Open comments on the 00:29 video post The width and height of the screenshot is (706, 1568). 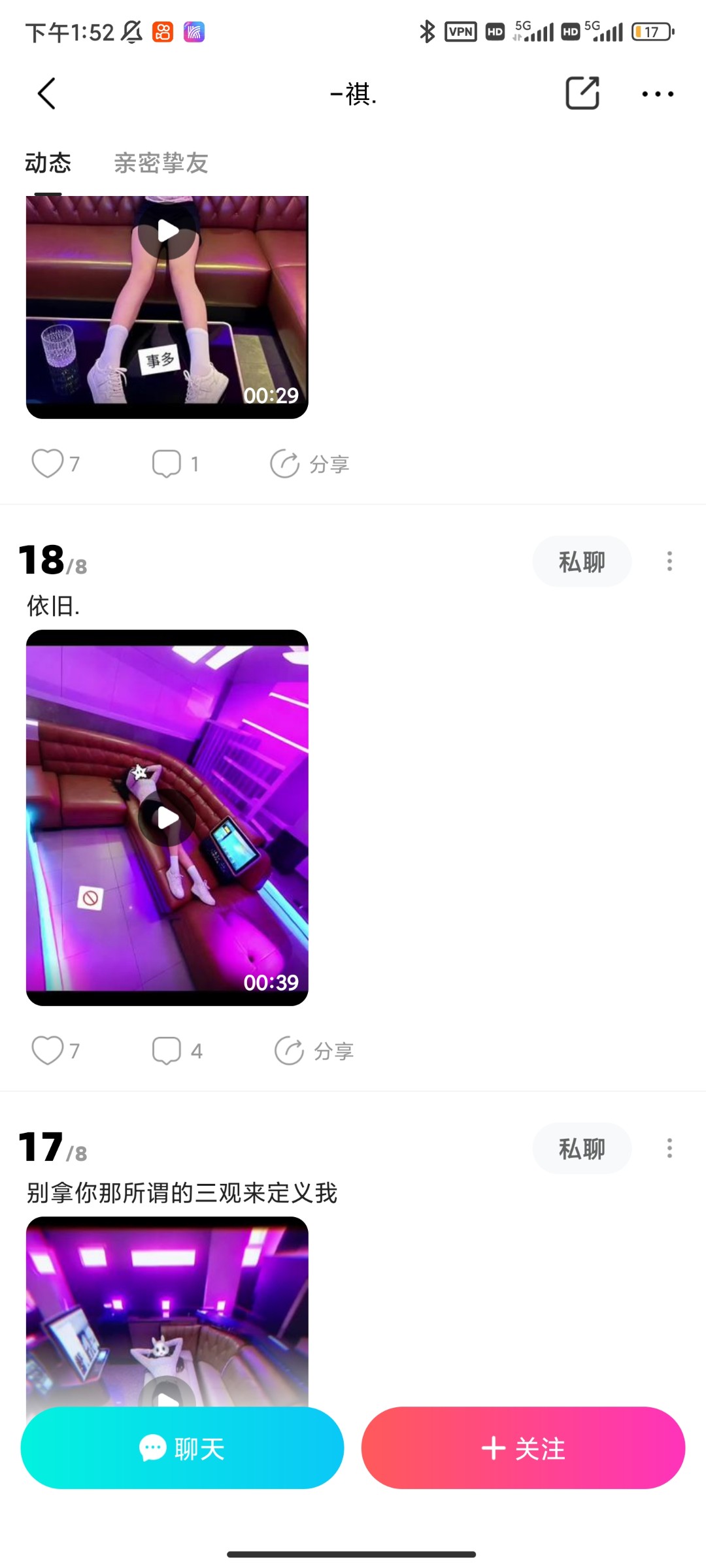tap(167, 464)
